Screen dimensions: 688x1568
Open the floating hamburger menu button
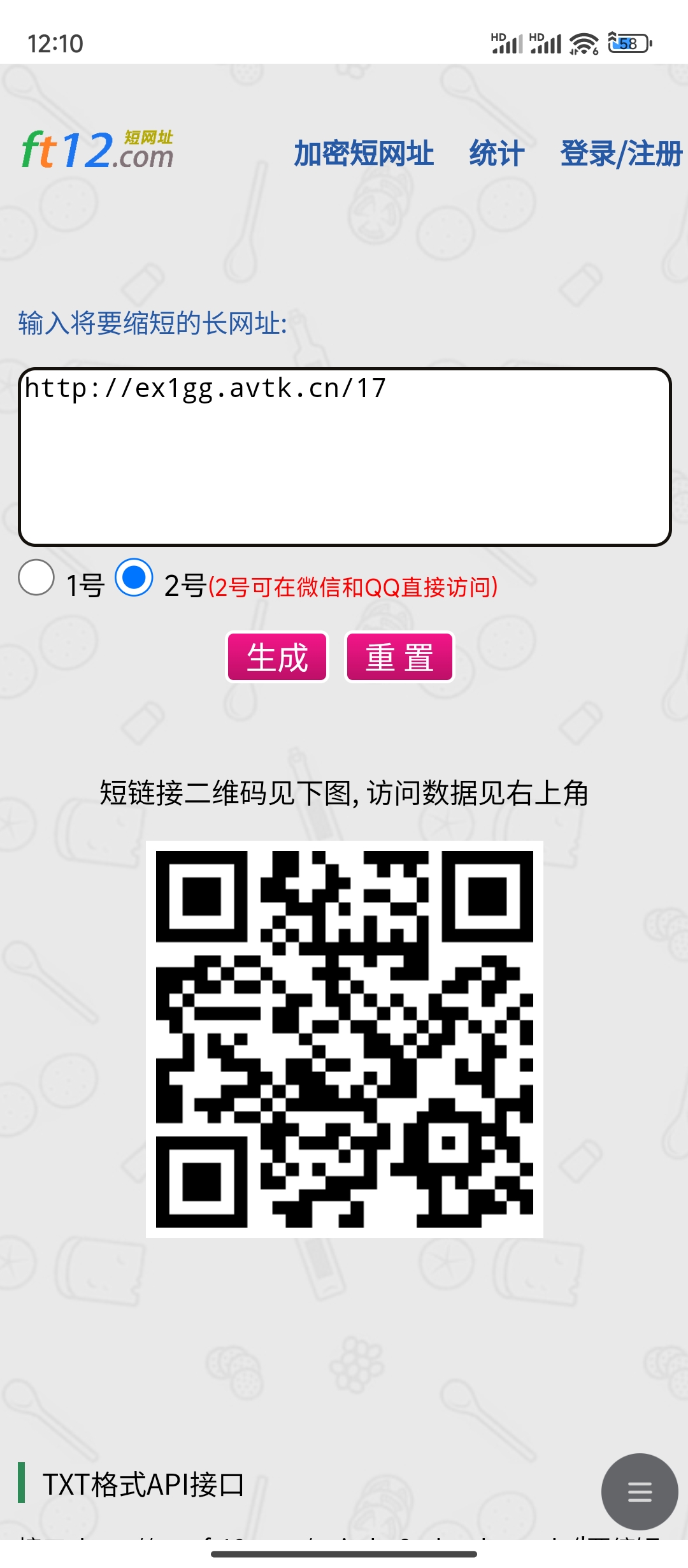coord(640,1492)
